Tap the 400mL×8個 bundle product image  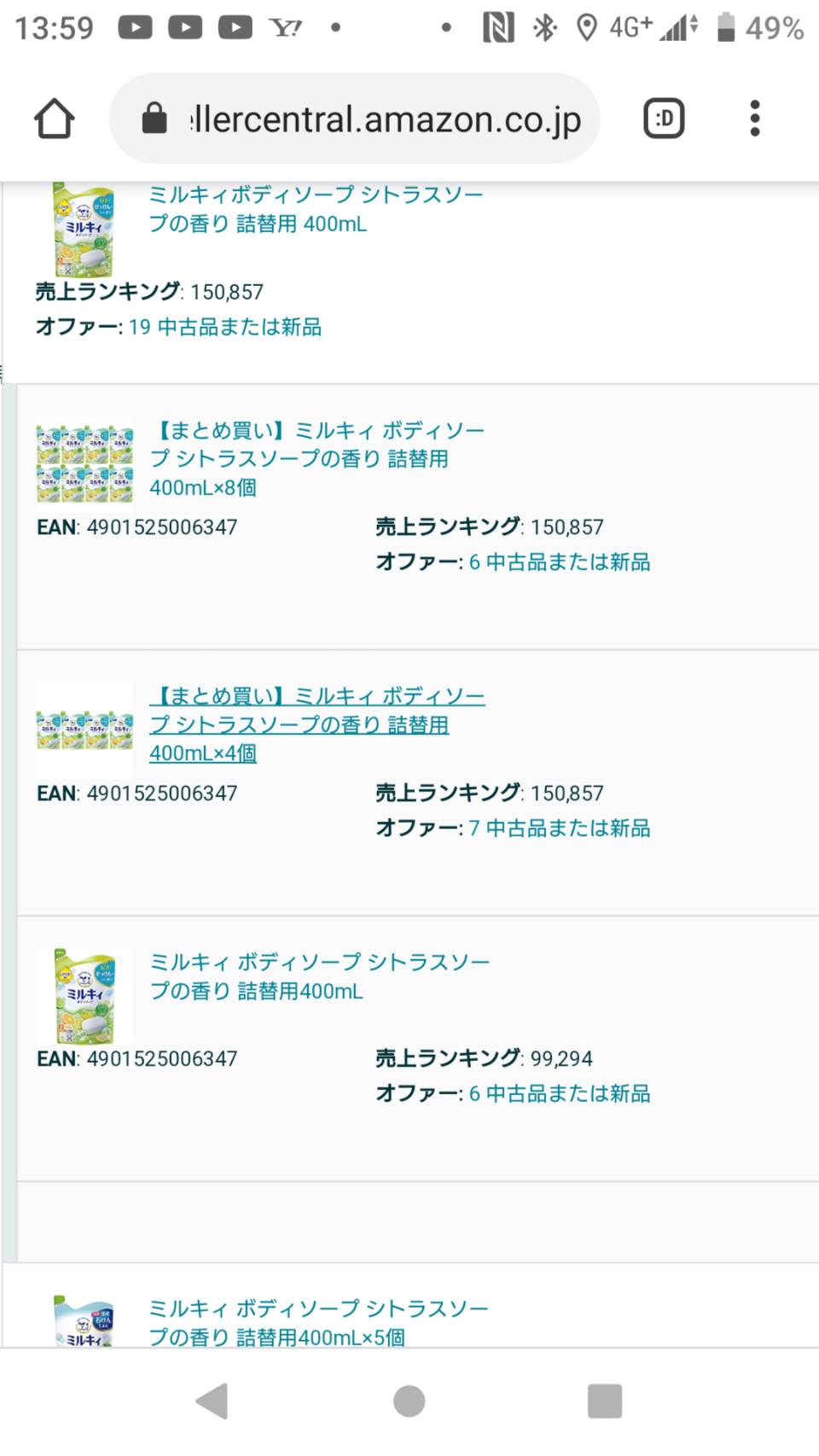pos(85,461)
